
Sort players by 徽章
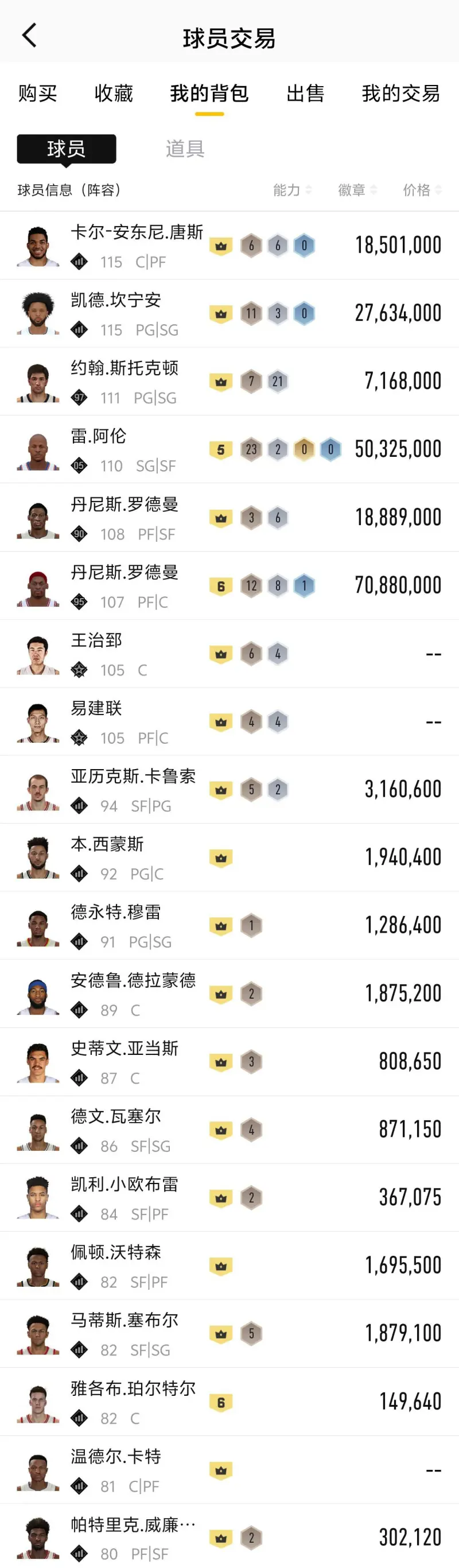tap(357, 191)
